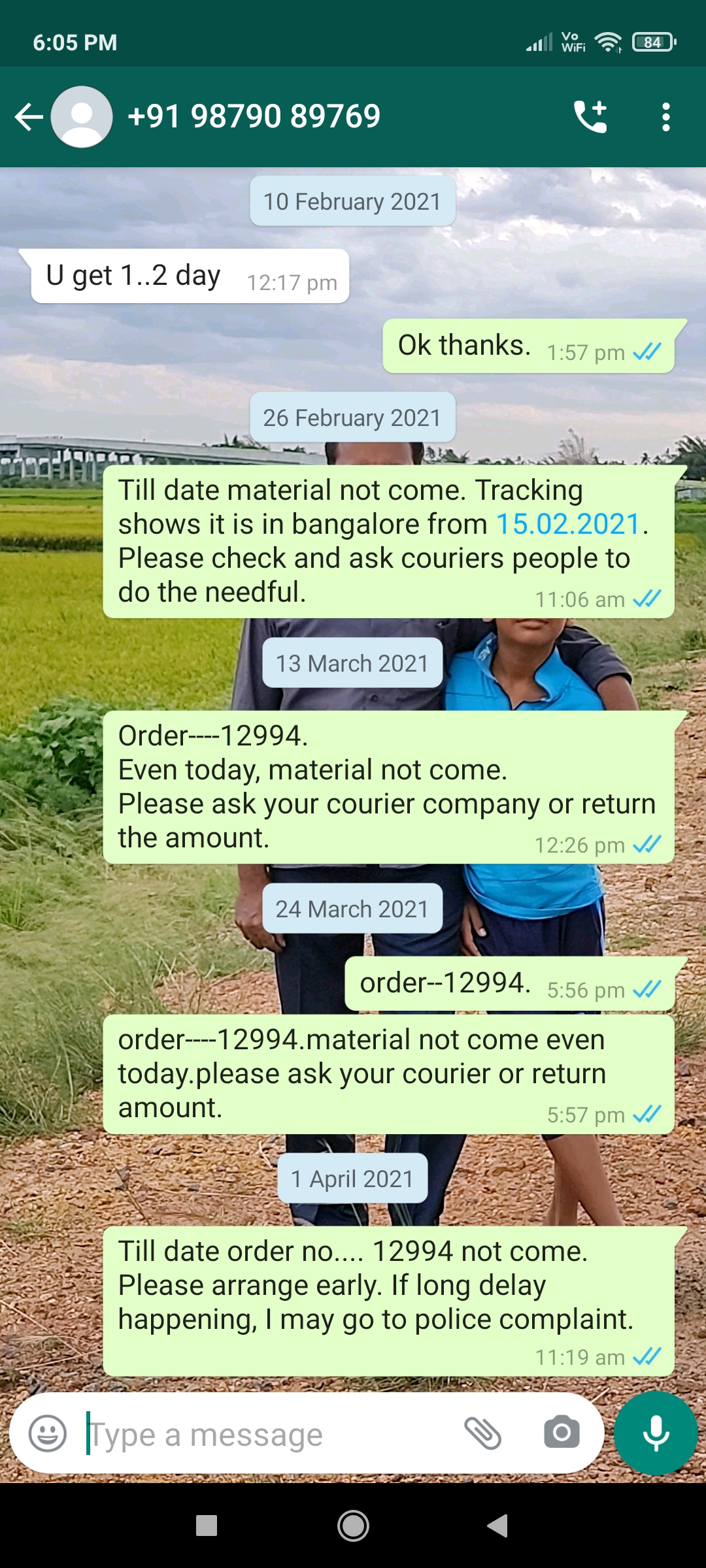Screen dimensions: 706x1568
Task: Tap the voice message microphone button
Action: (x=656, y=1433)
